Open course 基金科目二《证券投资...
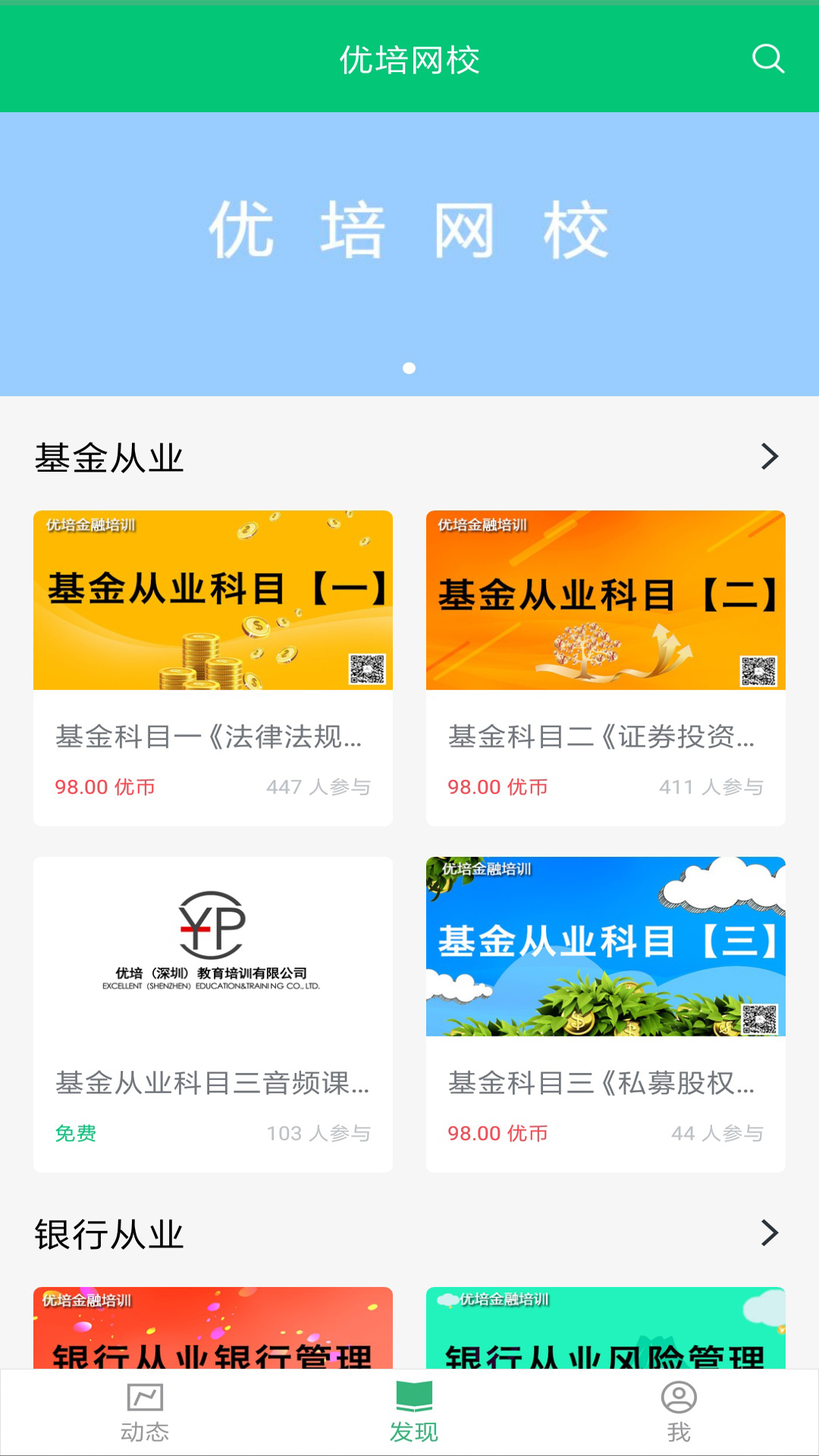Image resolution: width=819 pixels, height=1456 pixels. tap(606, 668)
